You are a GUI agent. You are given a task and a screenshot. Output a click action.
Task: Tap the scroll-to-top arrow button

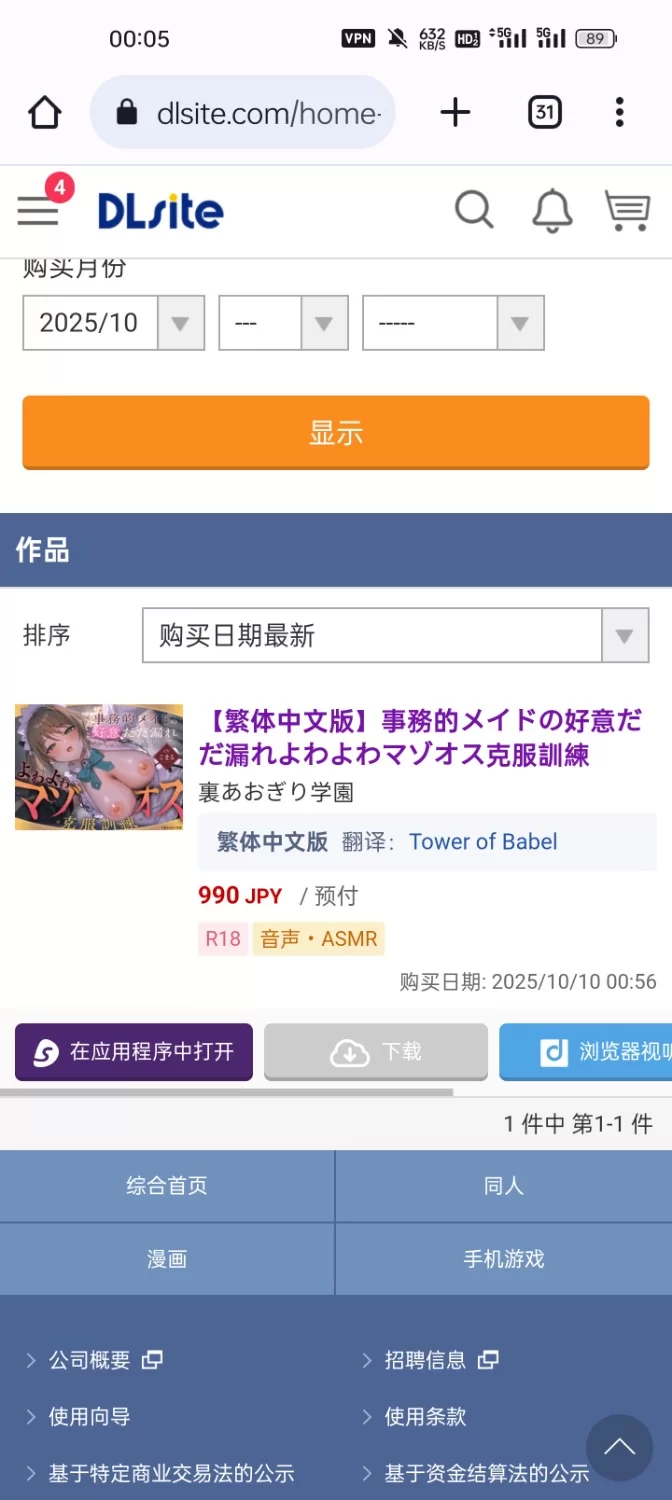click(x=619, y=1447)
